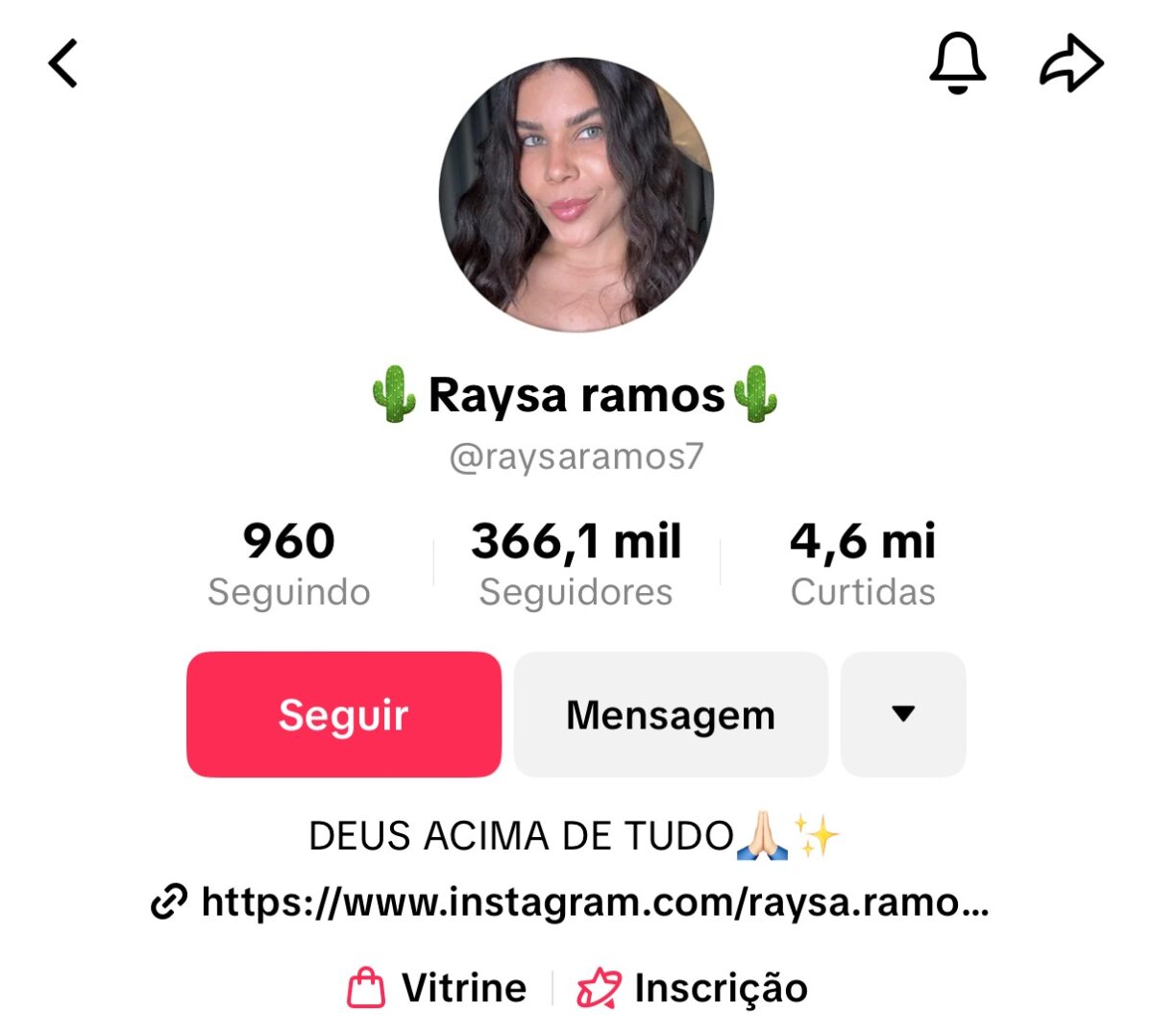This screenshot has width=1153, height=1036.
Task: Tap the red Seguir button
Action: tap(344, 714)
